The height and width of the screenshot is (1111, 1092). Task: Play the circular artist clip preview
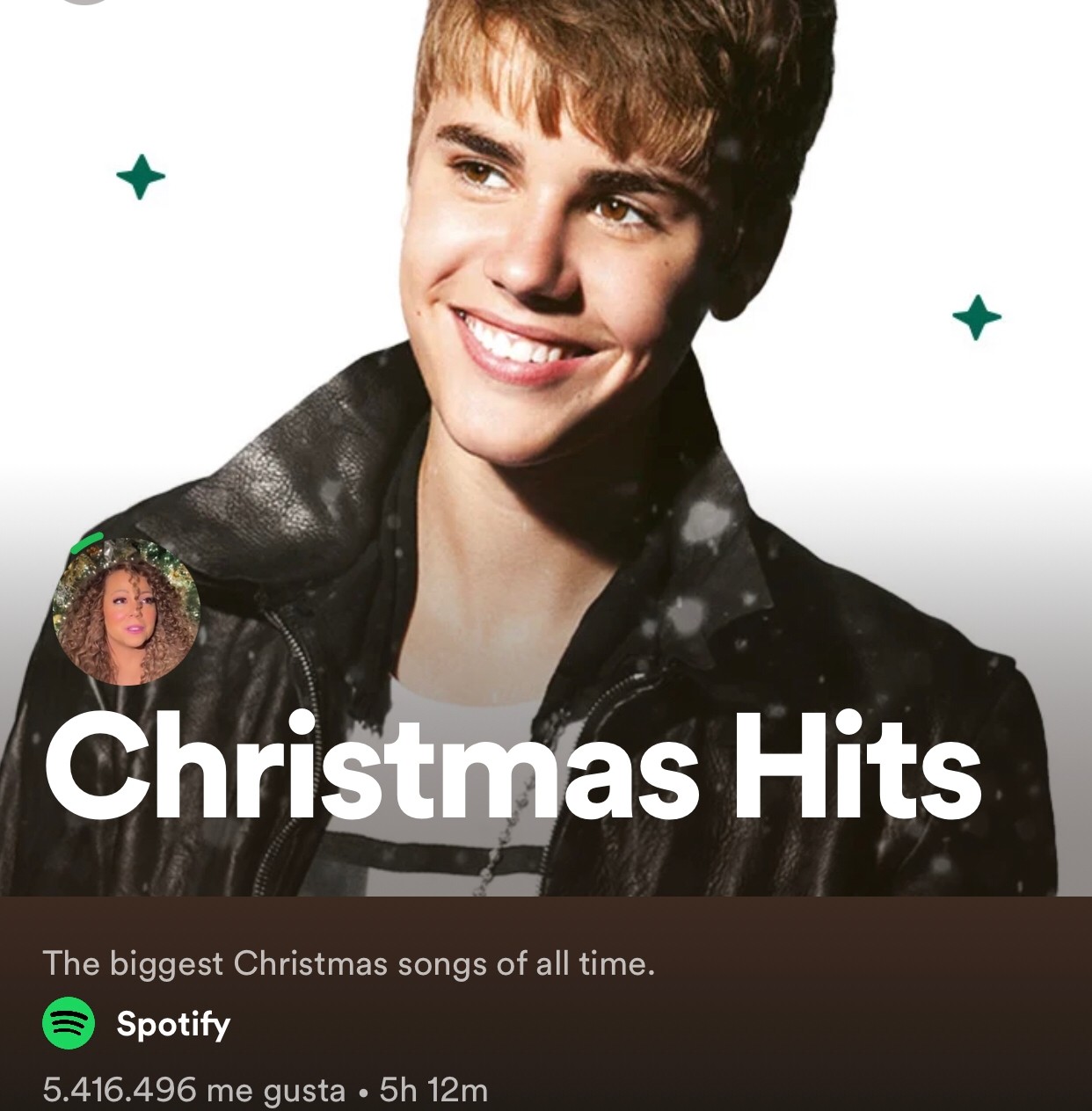click(x=127, y=612)
